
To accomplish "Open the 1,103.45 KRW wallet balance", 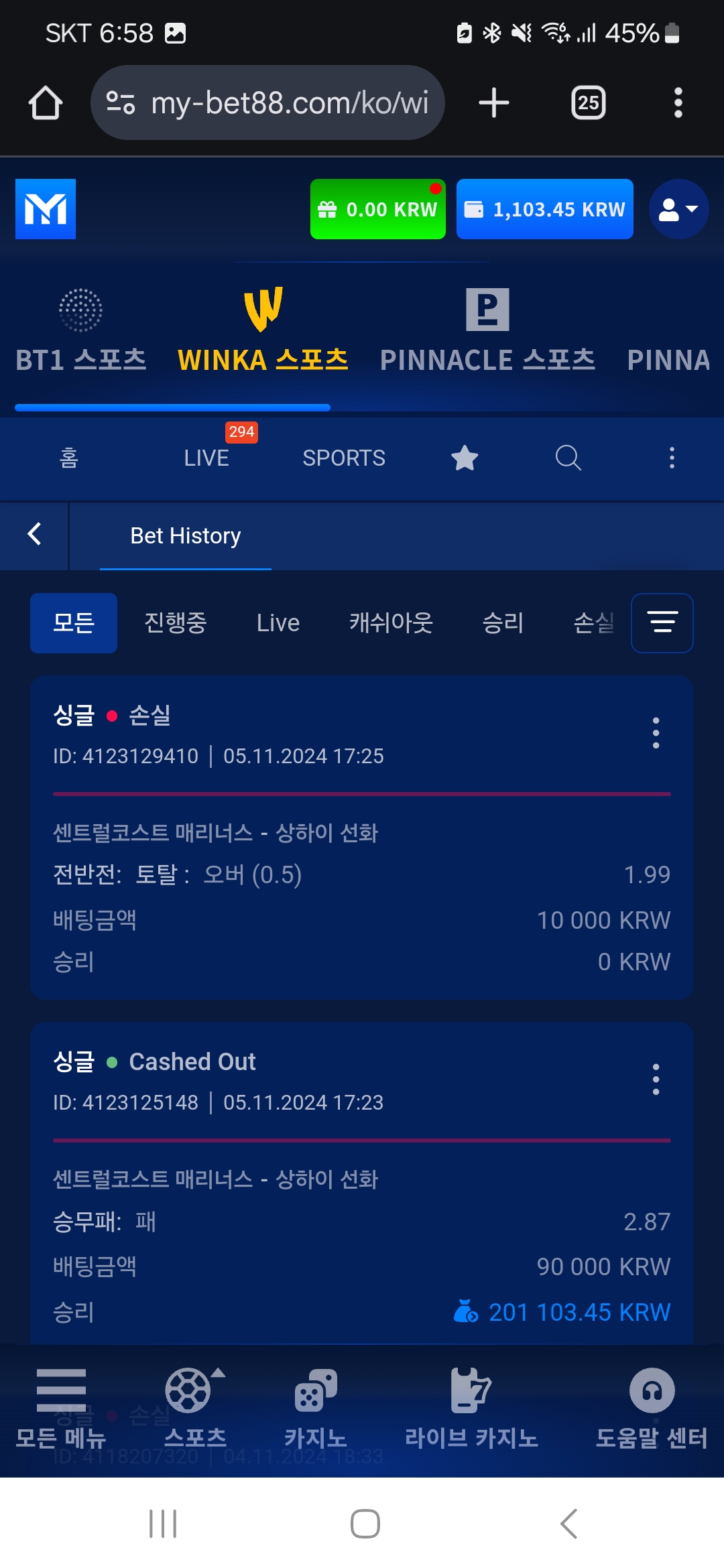I will 545,209.
